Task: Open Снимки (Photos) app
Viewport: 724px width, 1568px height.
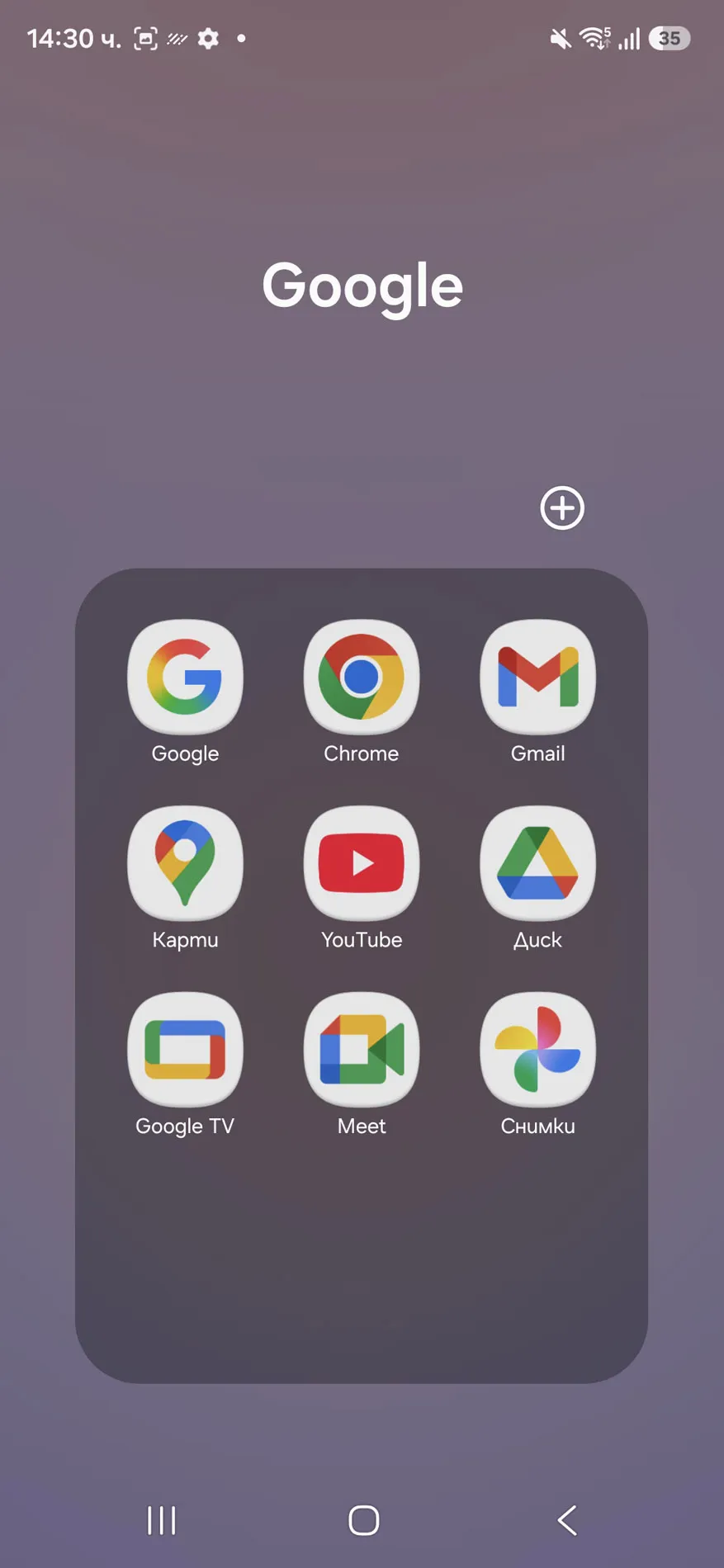Action: pyautogui.click(x=537, y=1050)
